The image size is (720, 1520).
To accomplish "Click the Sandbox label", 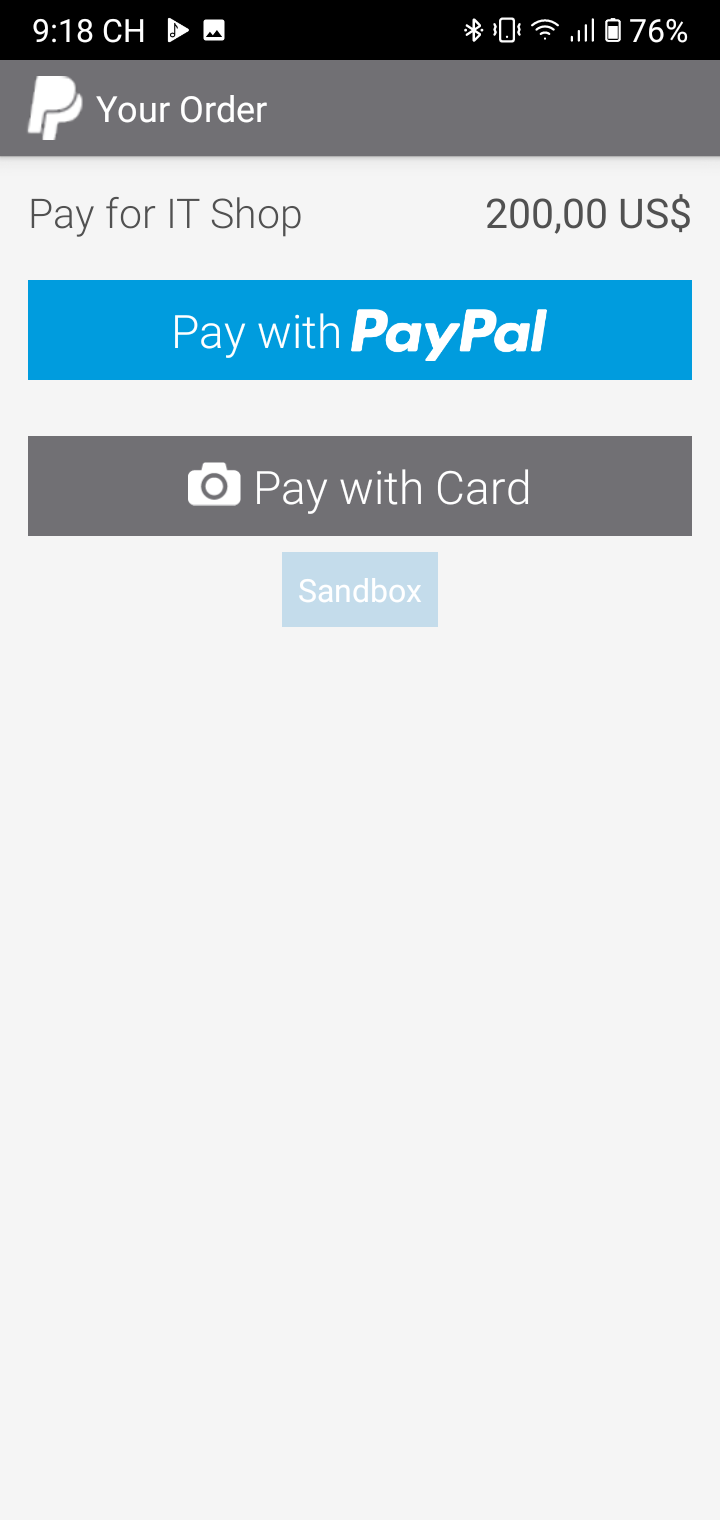I will point(359,589).
